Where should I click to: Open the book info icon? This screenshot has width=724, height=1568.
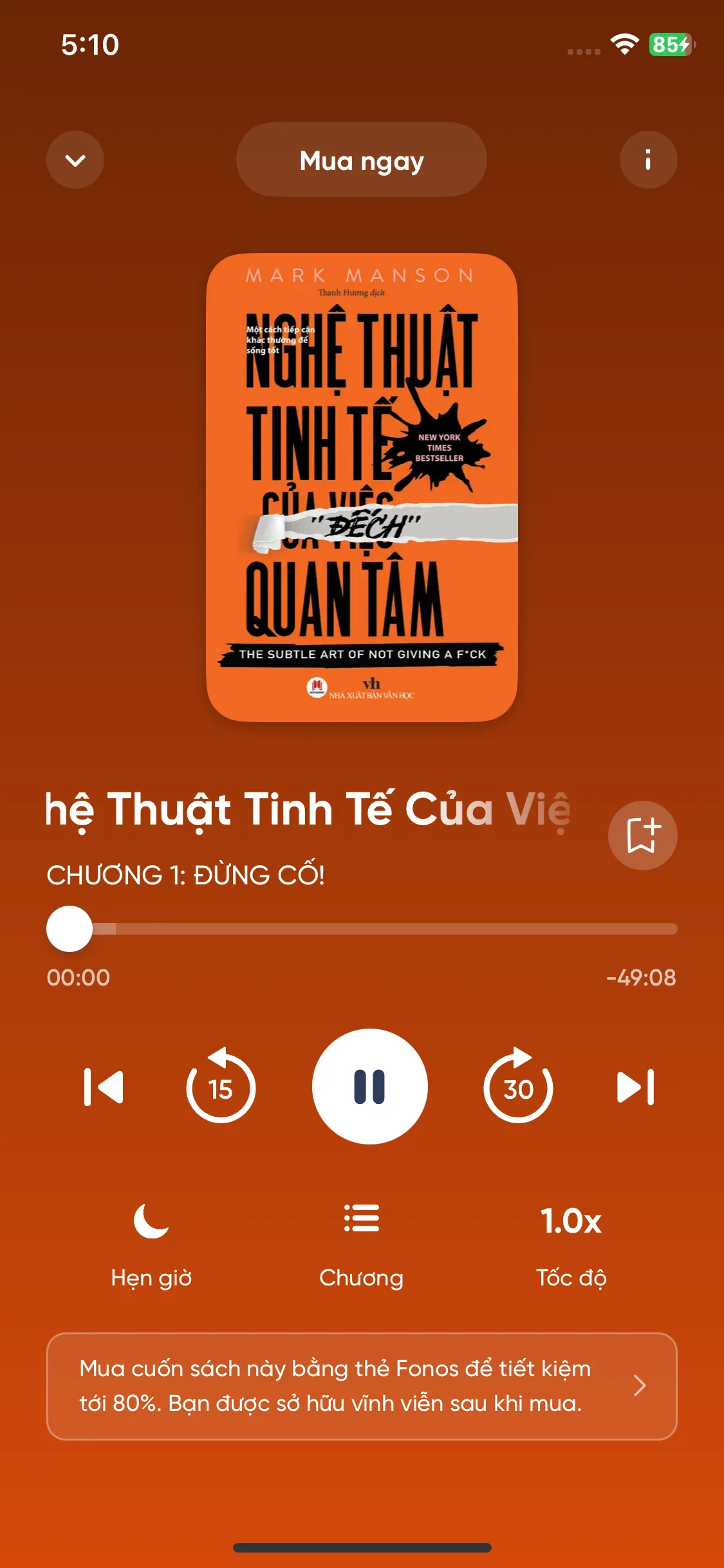pyautogui.click(x=648, y=160)
